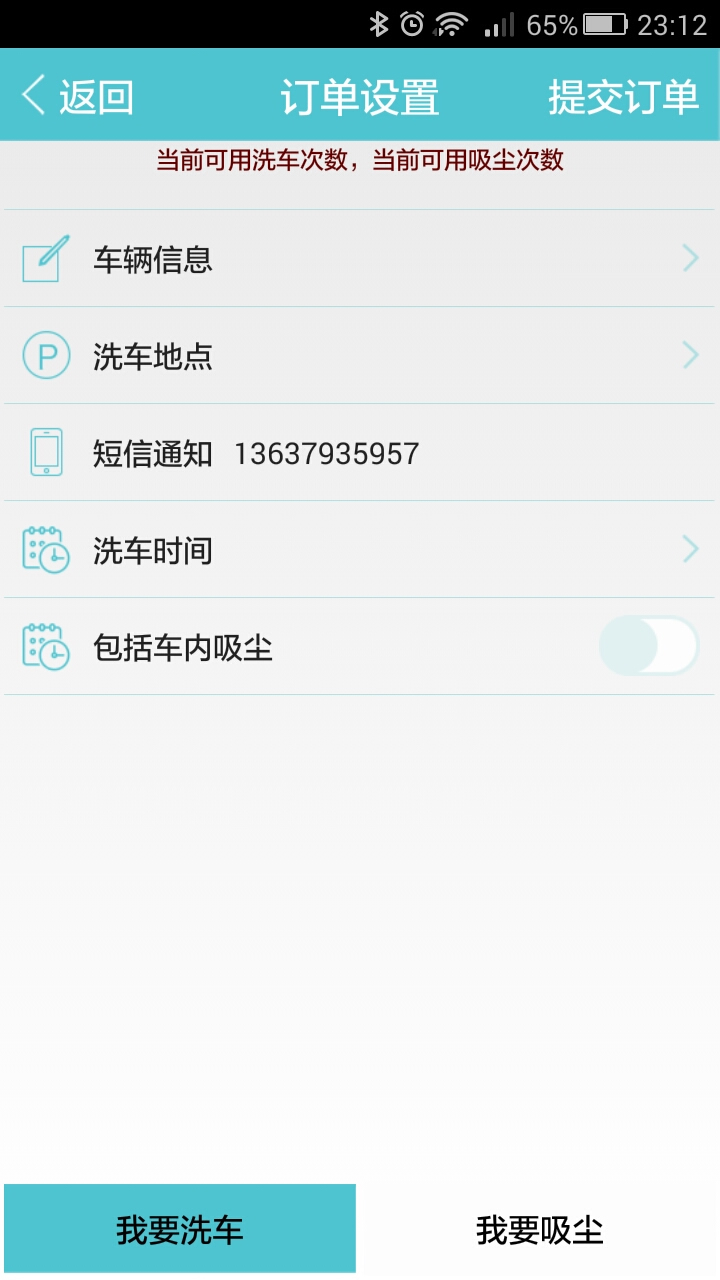Select the 我要洗车 tab
The height and width of the screenshot is (1280, 720).
coord(180,1228)
